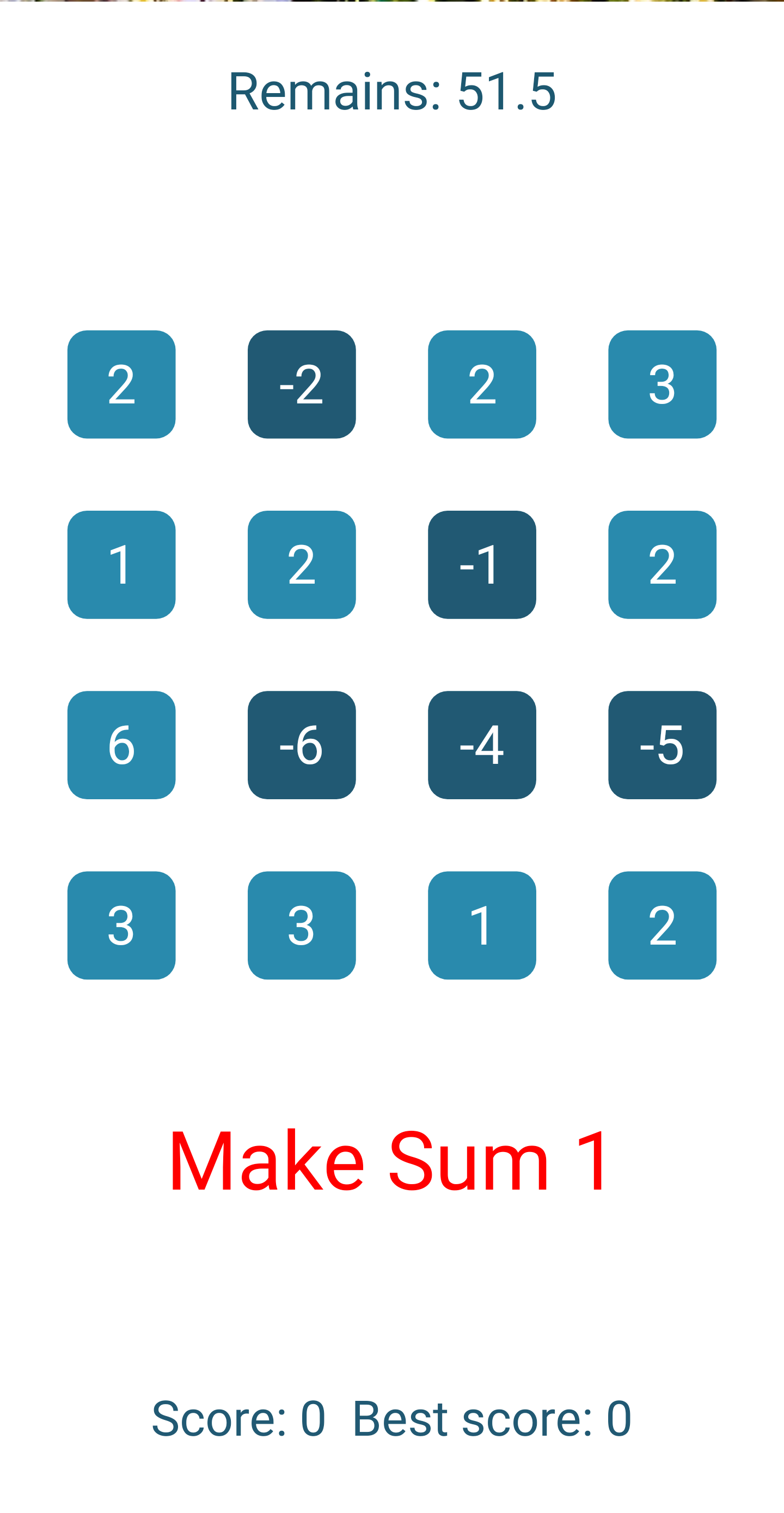Choose the tile numbered 6
The image size is (784, 1513).
[121, 745]
